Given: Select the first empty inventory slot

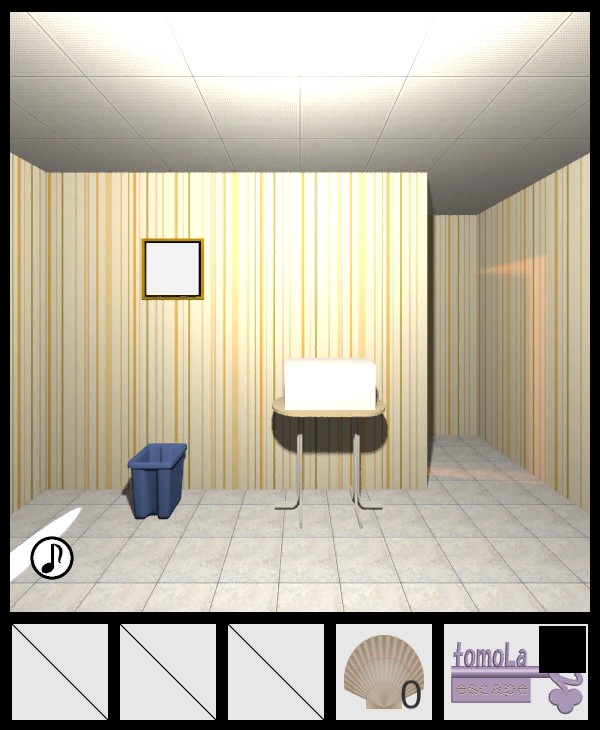Looking at the screenshot, I should [x=60, y=672].
